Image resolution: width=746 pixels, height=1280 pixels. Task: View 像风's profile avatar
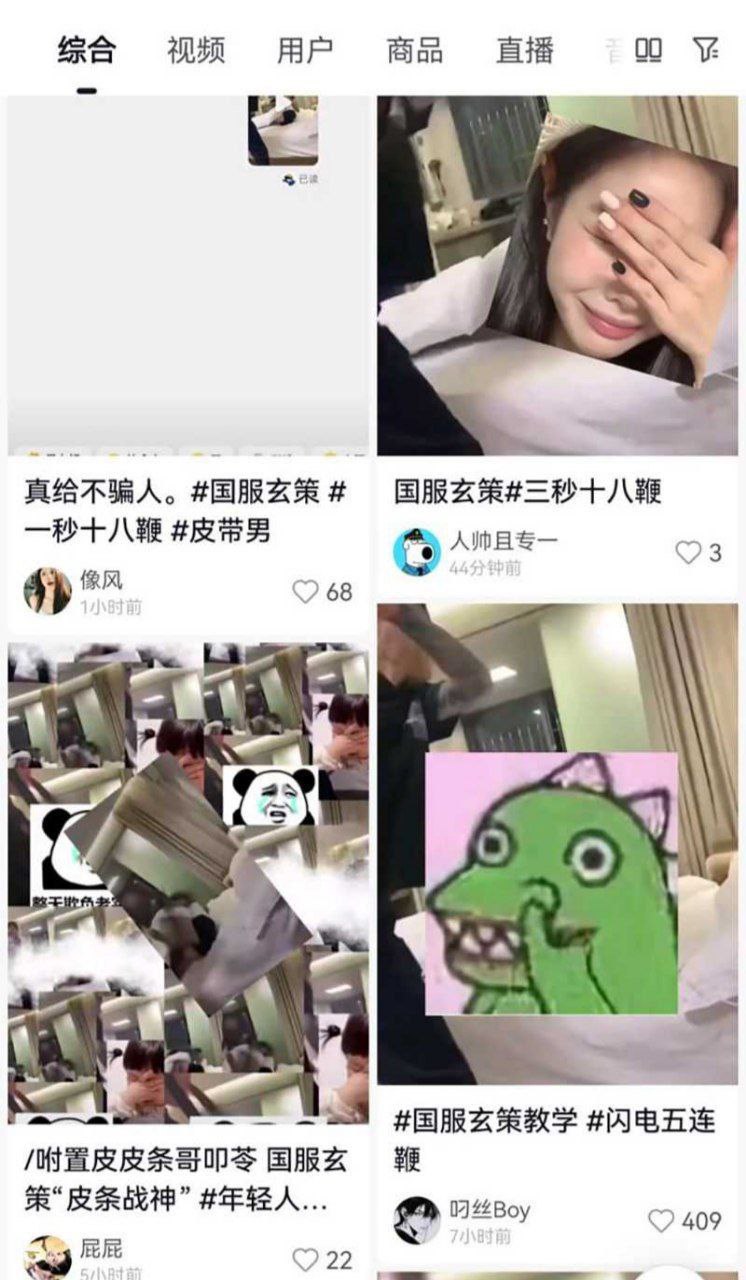pos(47,591)
